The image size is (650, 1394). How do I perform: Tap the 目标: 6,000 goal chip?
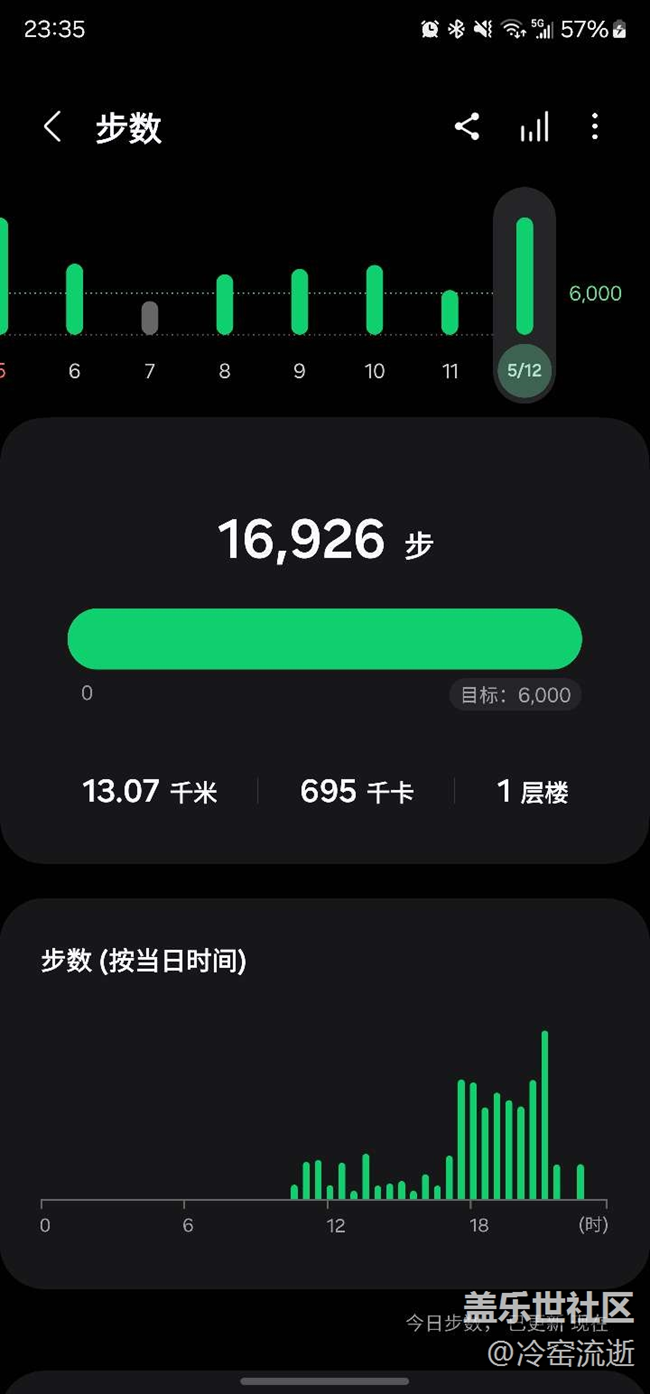click(515, 695)
